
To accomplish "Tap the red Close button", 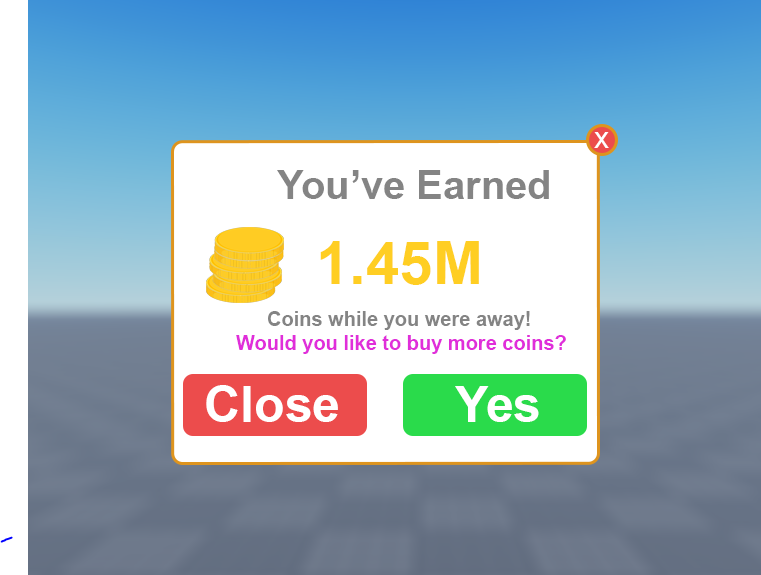I will pos(275,405).
